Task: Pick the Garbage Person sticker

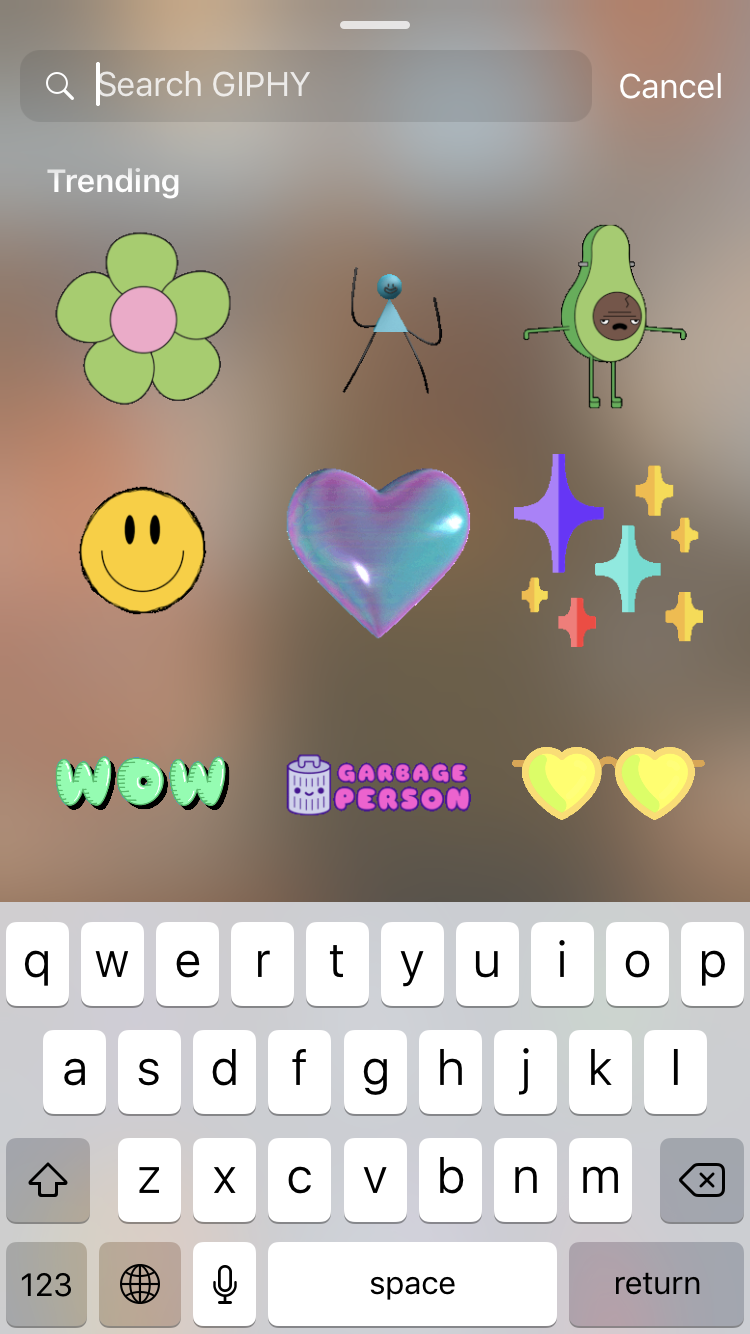Action: (x=378, y=785)
